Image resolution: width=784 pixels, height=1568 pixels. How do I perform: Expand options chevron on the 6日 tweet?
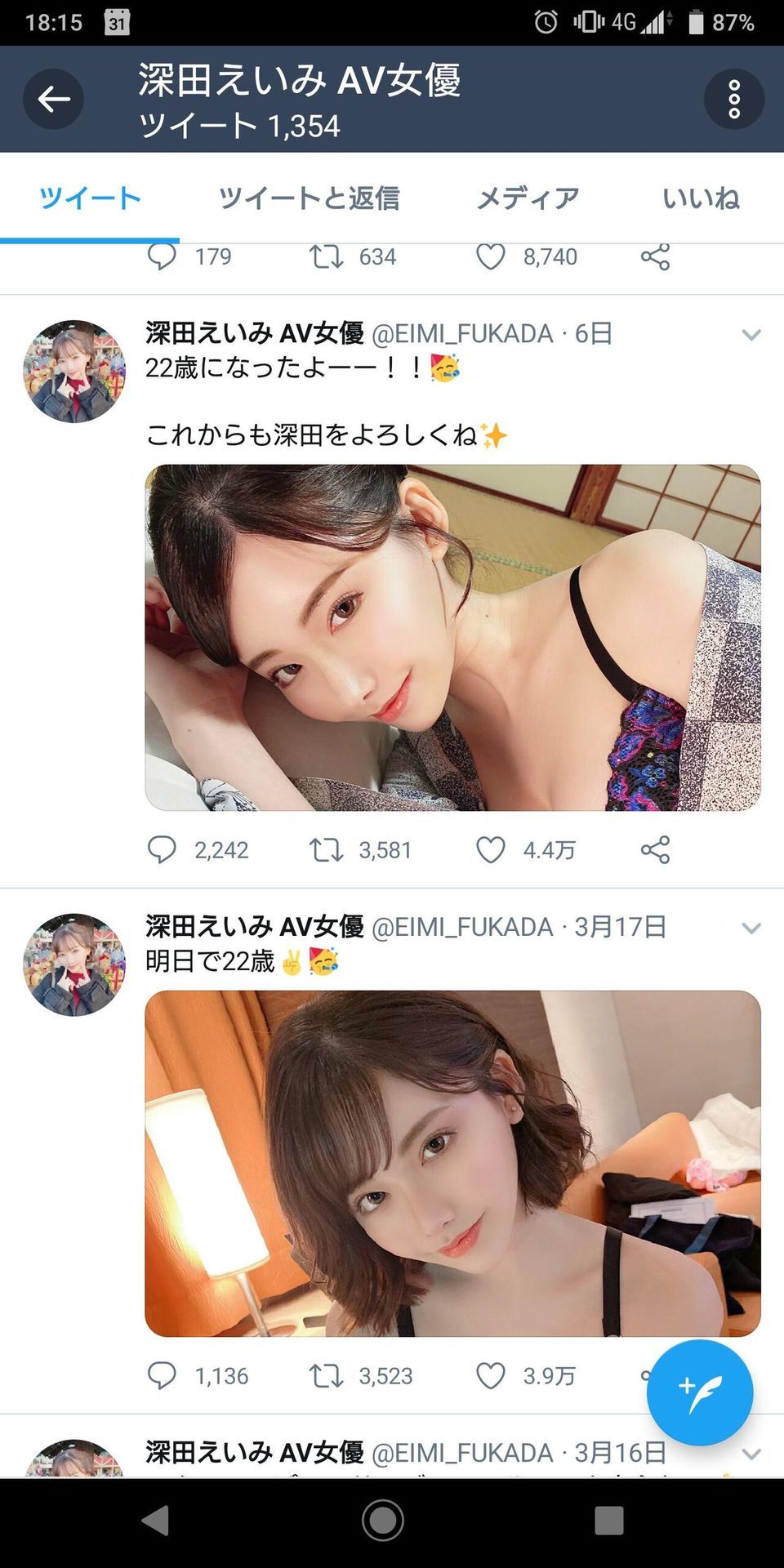[x=751, y=335]
